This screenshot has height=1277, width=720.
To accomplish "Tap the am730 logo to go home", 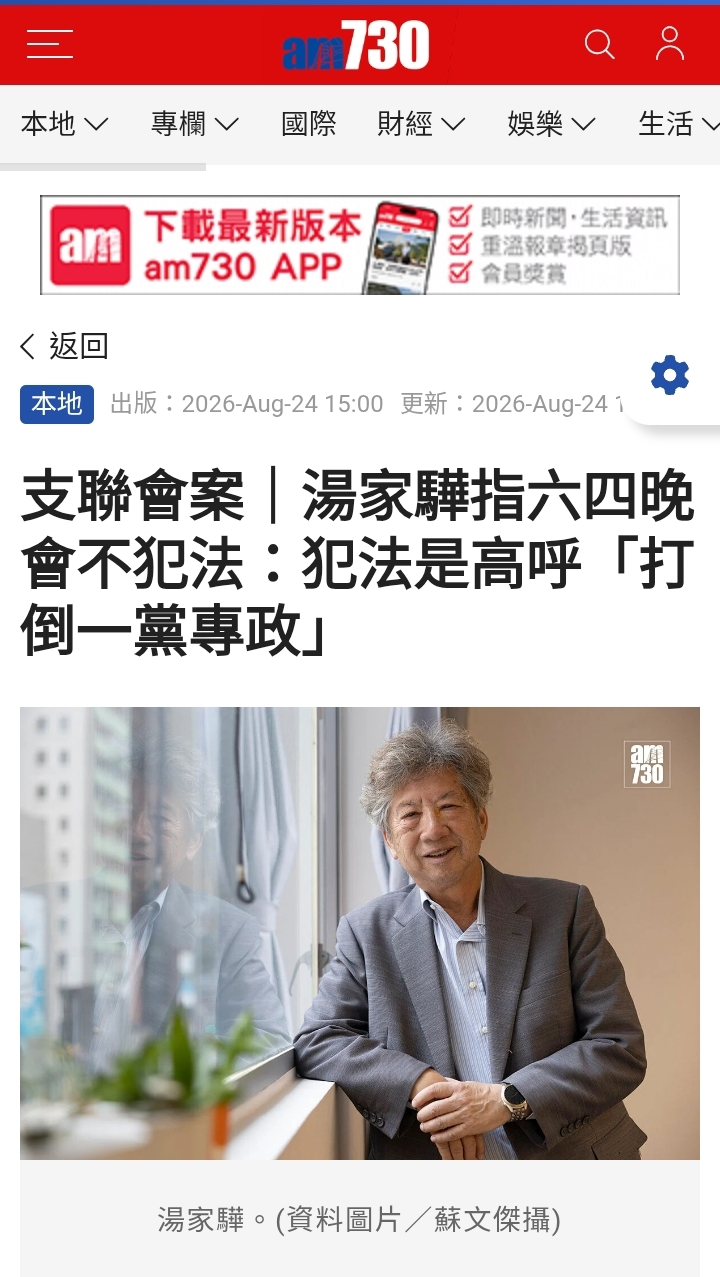I will [x=356, y=46].
